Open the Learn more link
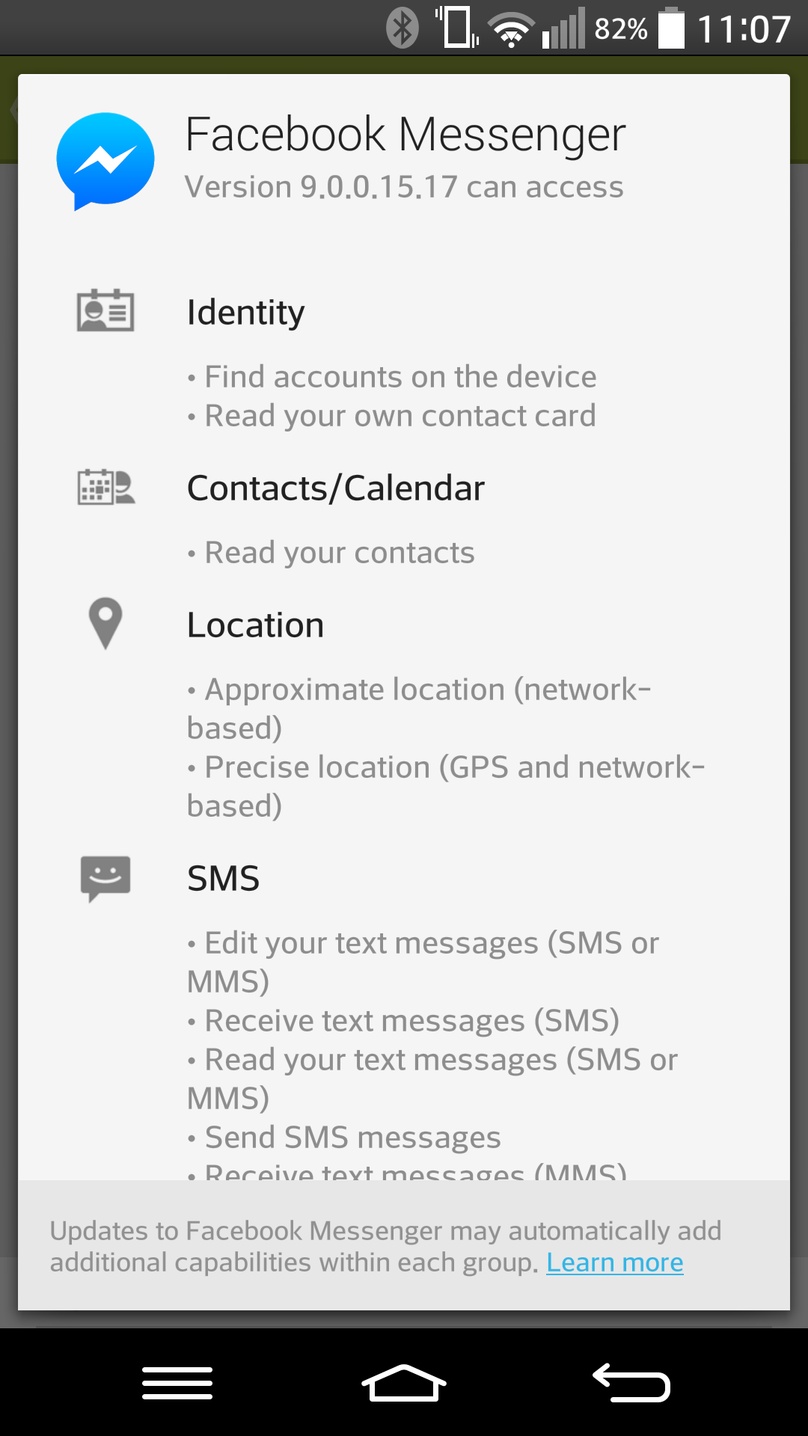Screen dimensions: 808x1436 pyautogui.click(x=614, y=1262)
